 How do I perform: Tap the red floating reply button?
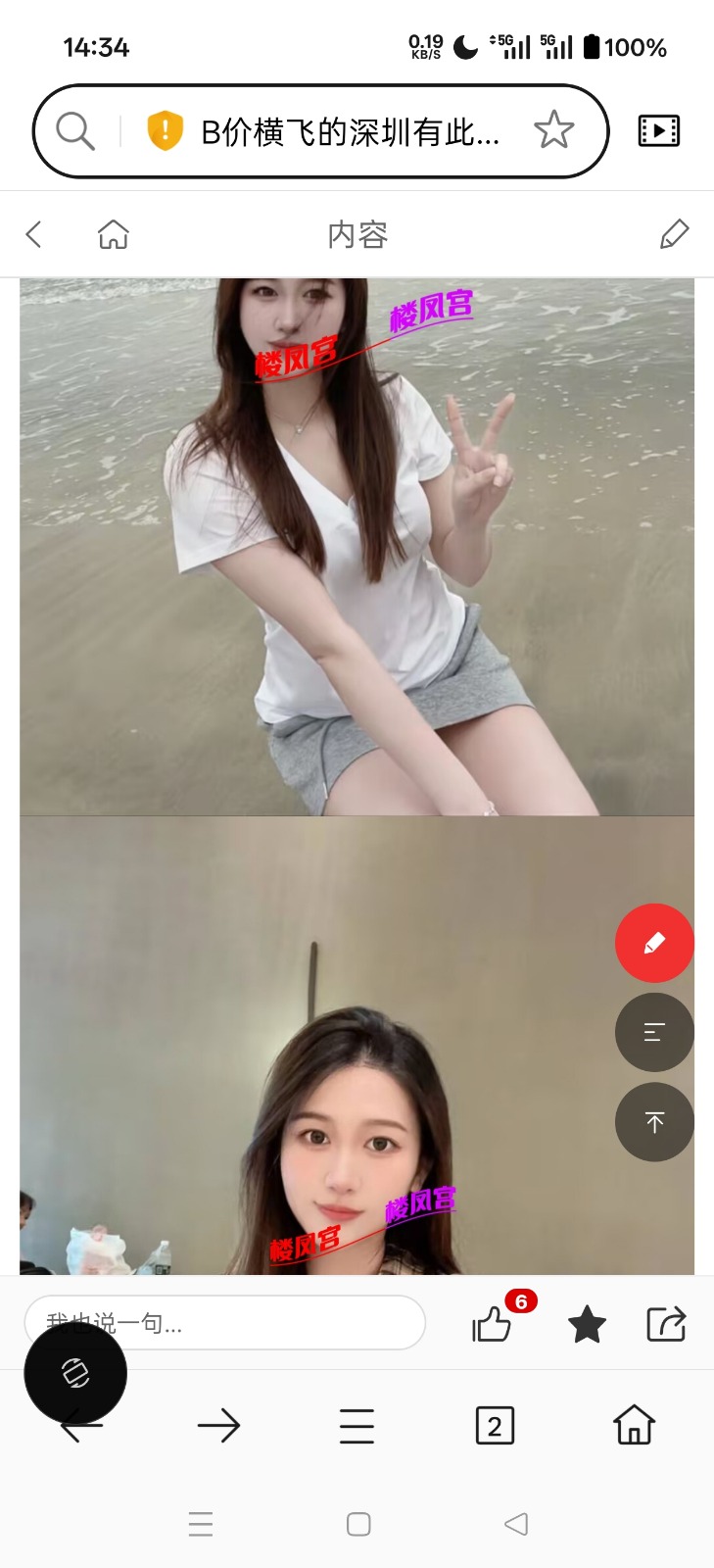click(x=654, y=943)
